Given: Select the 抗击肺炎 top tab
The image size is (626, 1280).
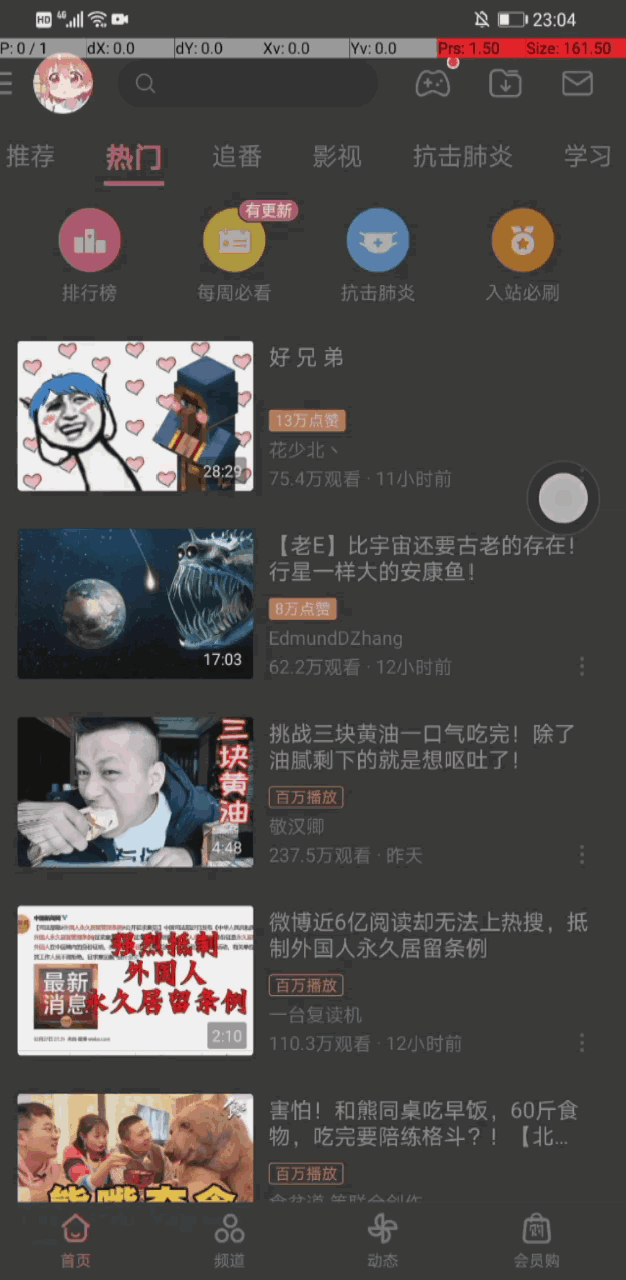Looking at the screenshot, I should point(462,157).
